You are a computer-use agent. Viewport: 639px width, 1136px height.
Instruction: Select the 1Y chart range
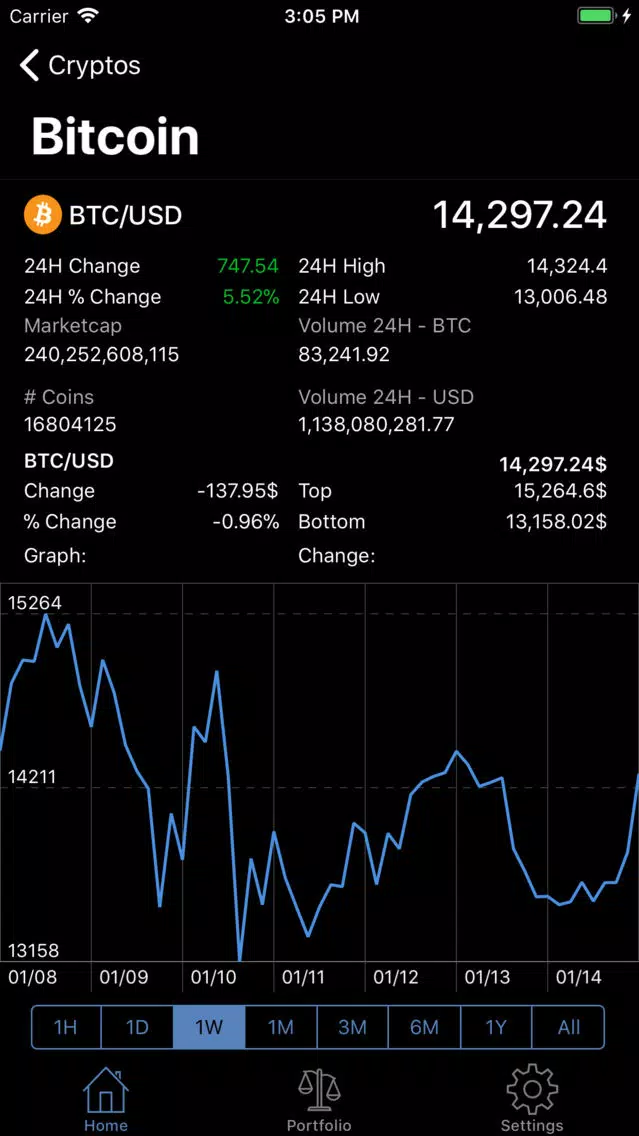(x=496, y=1027)
